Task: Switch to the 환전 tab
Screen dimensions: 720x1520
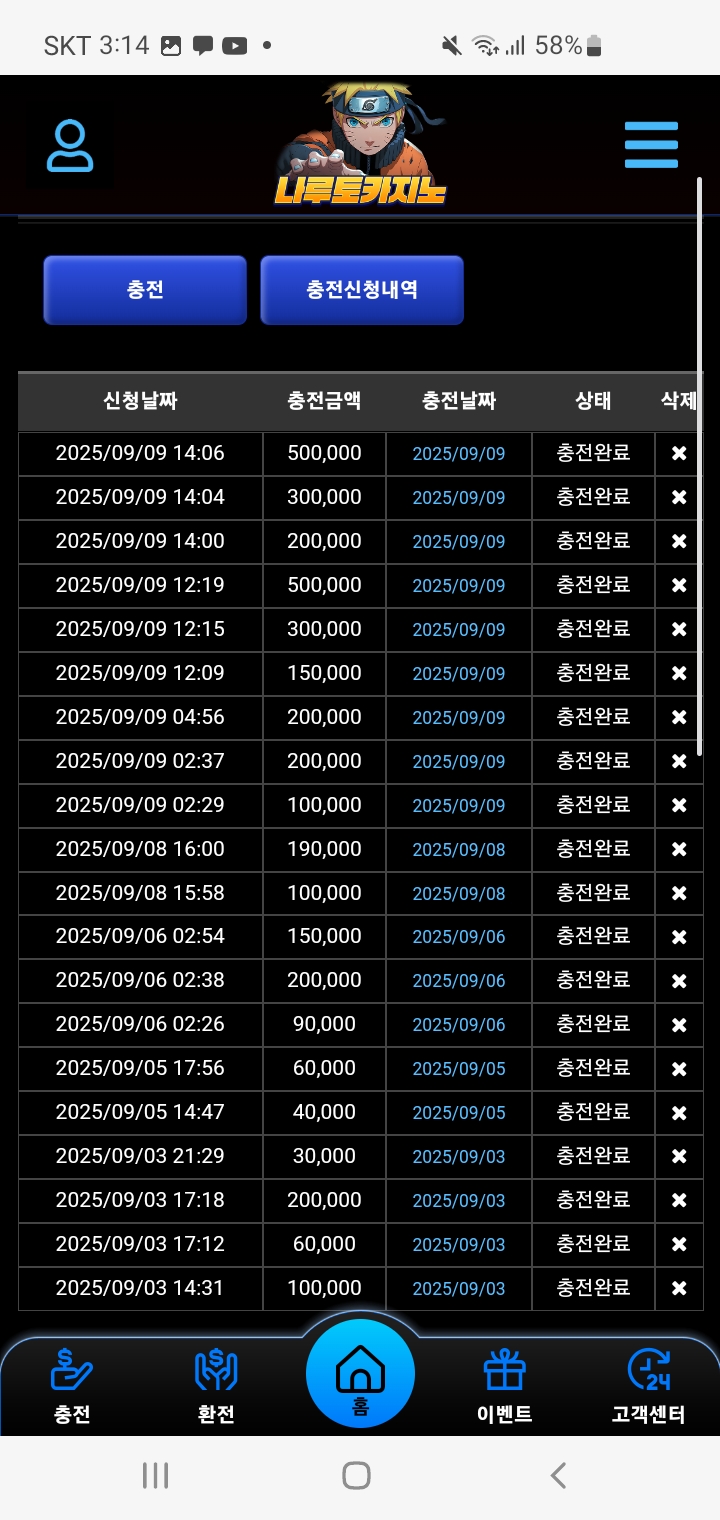Action: [216, 1385]
